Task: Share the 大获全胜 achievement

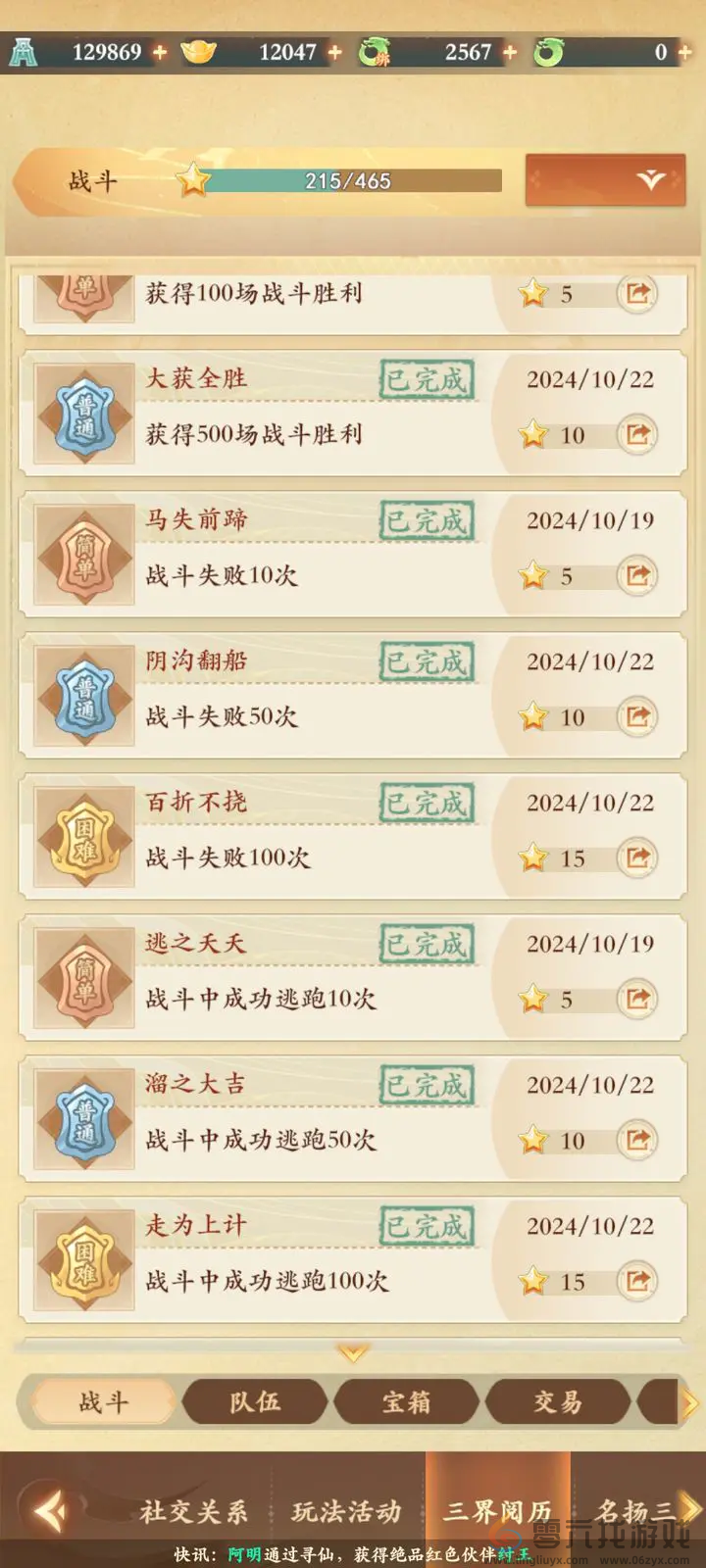Action: click(x=637, y=434)
